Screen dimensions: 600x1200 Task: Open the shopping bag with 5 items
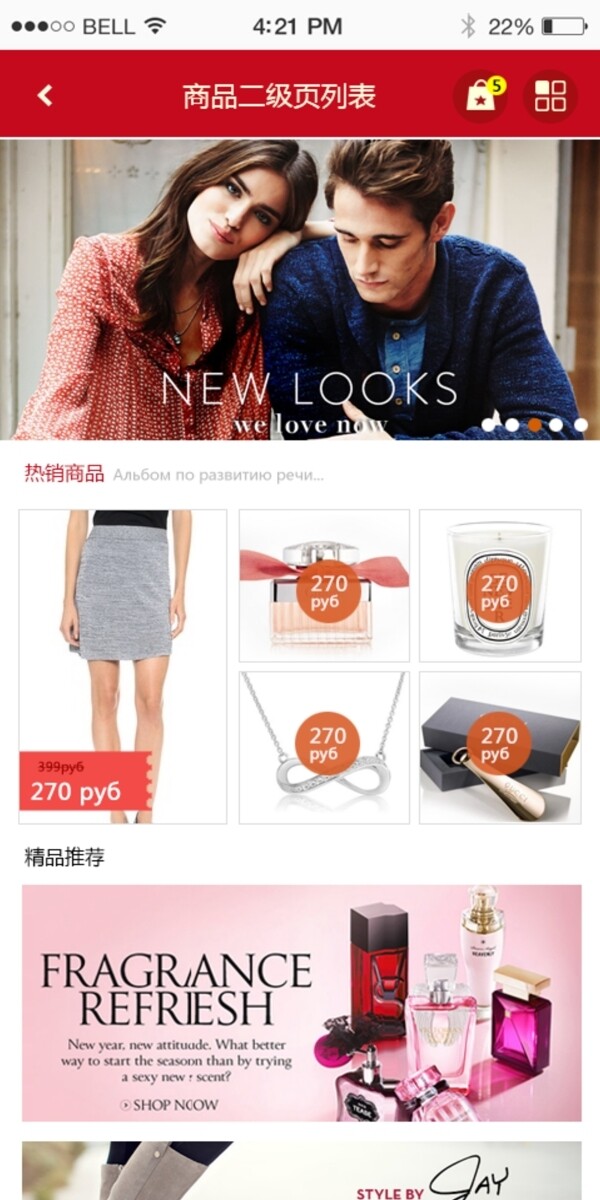[x=480, y=96]
